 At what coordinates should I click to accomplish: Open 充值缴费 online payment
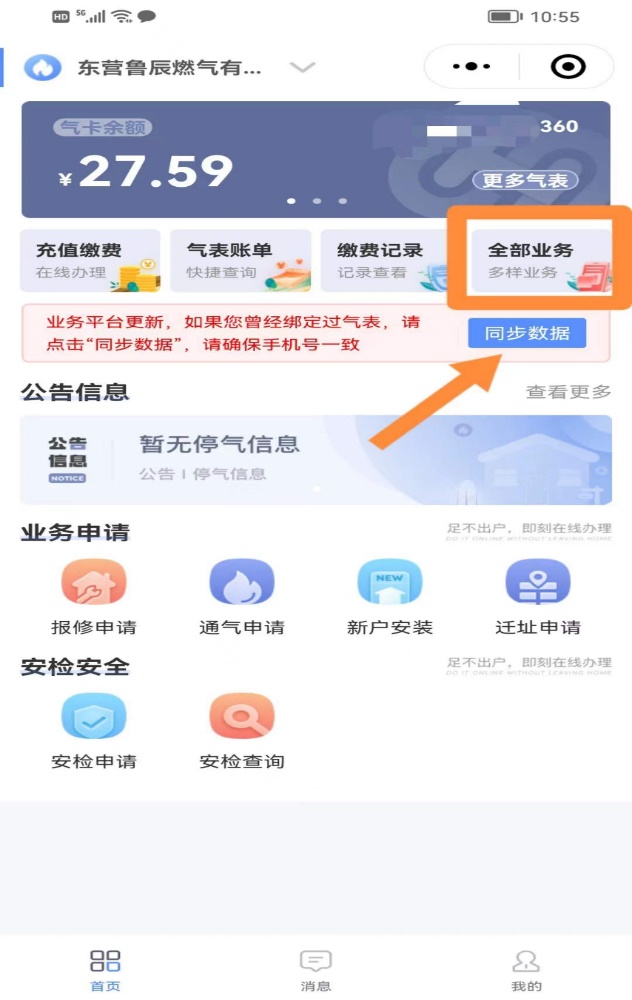[91, 261]
